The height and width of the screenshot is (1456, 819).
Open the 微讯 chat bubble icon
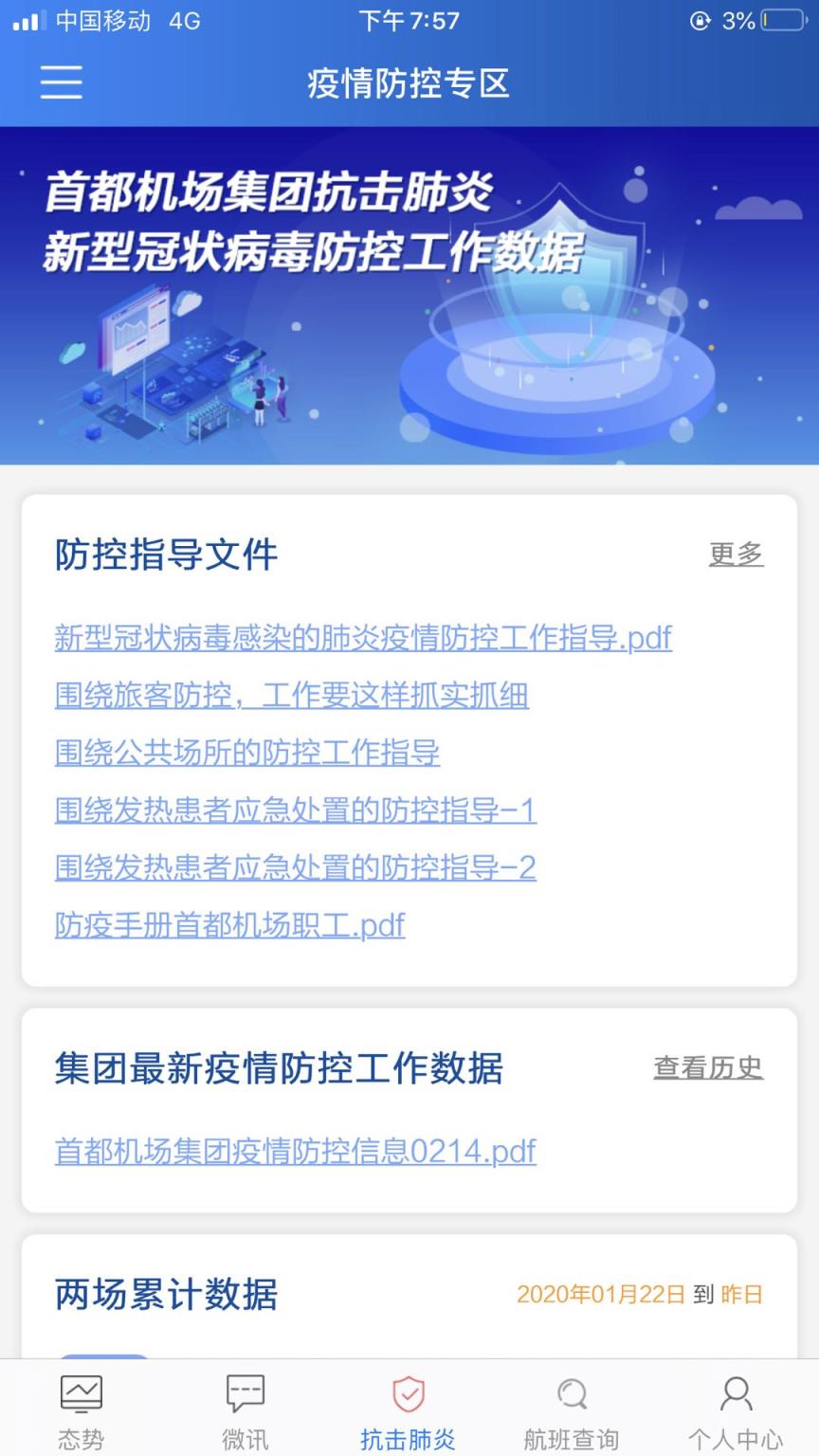pyautogui.click(x=246, y=1395)
